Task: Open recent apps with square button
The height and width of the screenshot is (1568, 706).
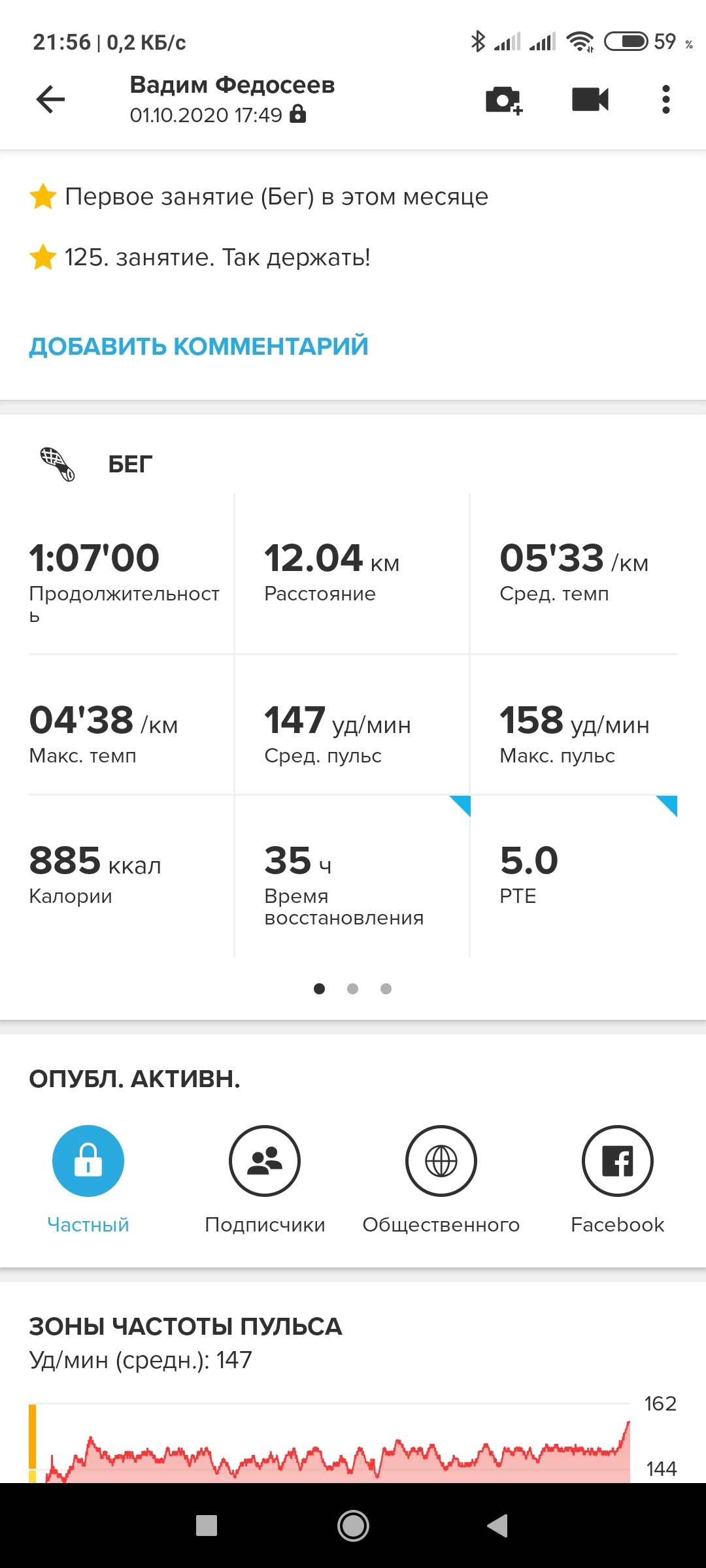Action: (x=207, y=1526)
